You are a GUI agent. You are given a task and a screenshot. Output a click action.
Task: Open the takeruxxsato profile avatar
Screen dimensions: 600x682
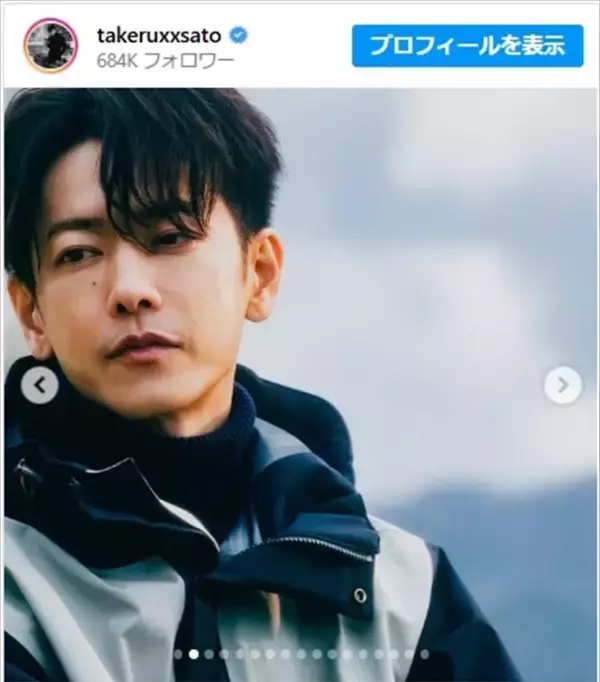pyautogui.click(x=50, y=46)
